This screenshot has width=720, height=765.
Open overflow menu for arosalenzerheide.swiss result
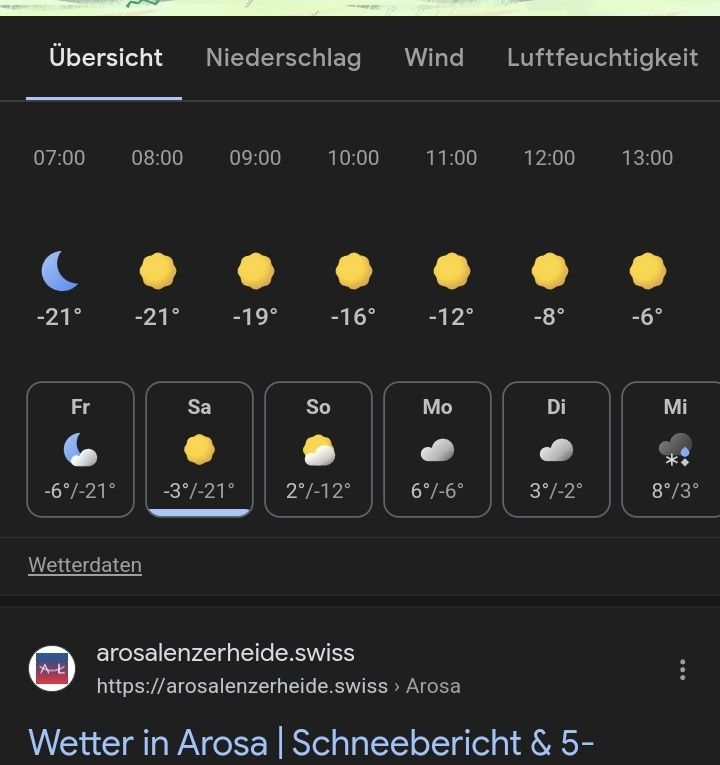pos(682,670)
